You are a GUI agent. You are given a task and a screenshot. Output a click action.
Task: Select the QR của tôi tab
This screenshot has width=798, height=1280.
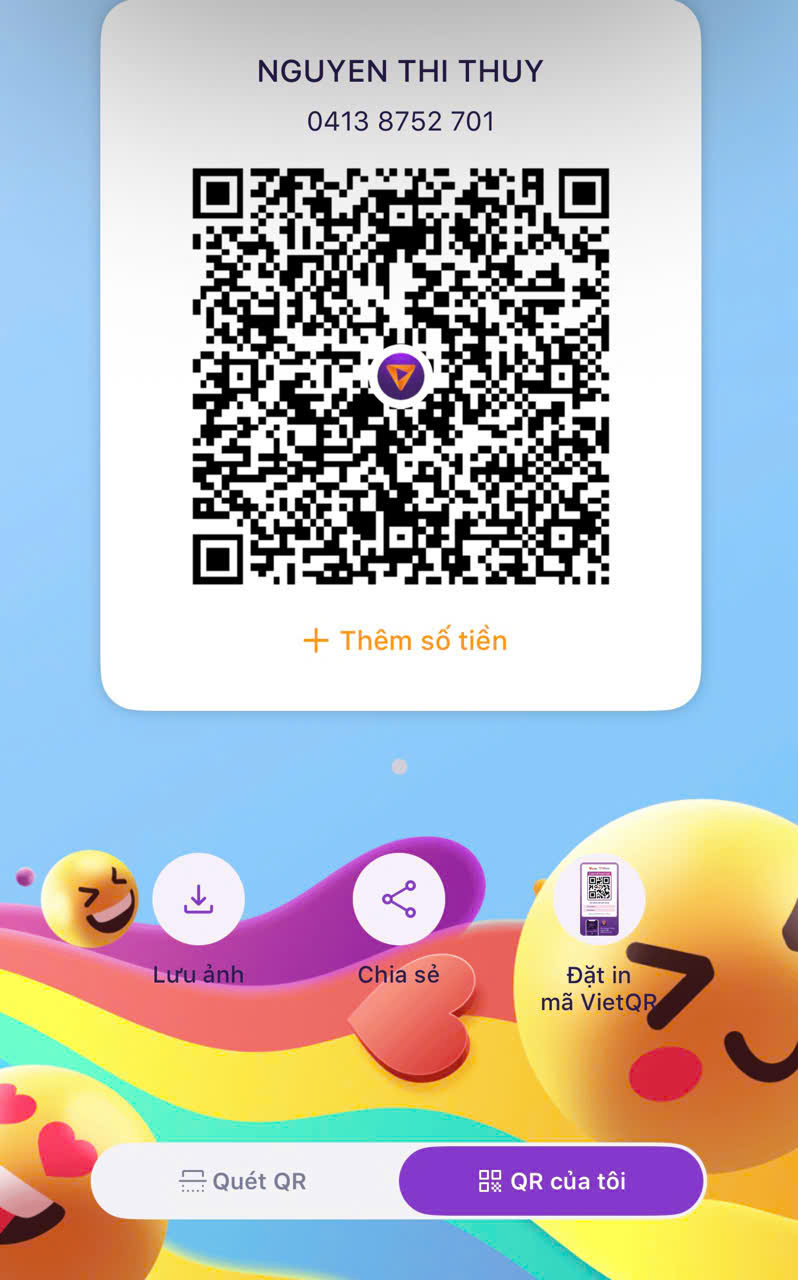point(552,1181)
